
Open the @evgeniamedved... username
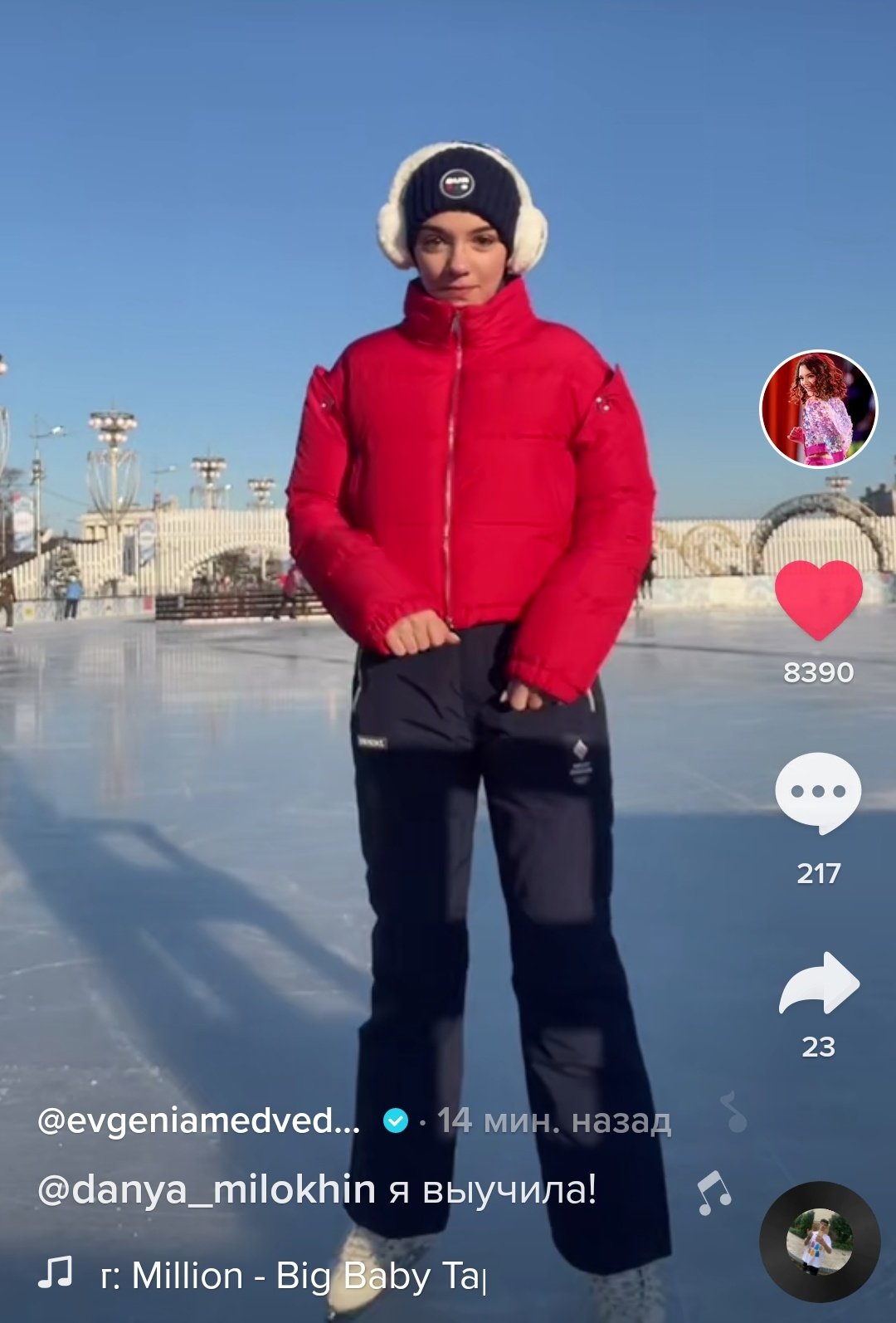pos(199,1120)
